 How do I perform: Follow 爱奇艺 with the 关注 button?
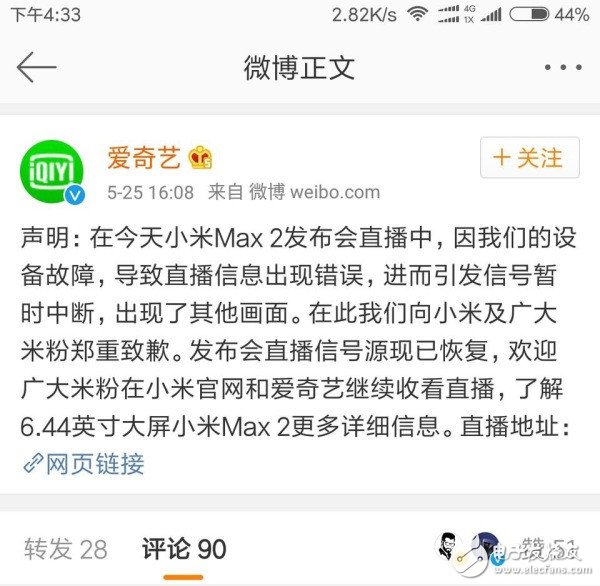click(x=530, y=157)
